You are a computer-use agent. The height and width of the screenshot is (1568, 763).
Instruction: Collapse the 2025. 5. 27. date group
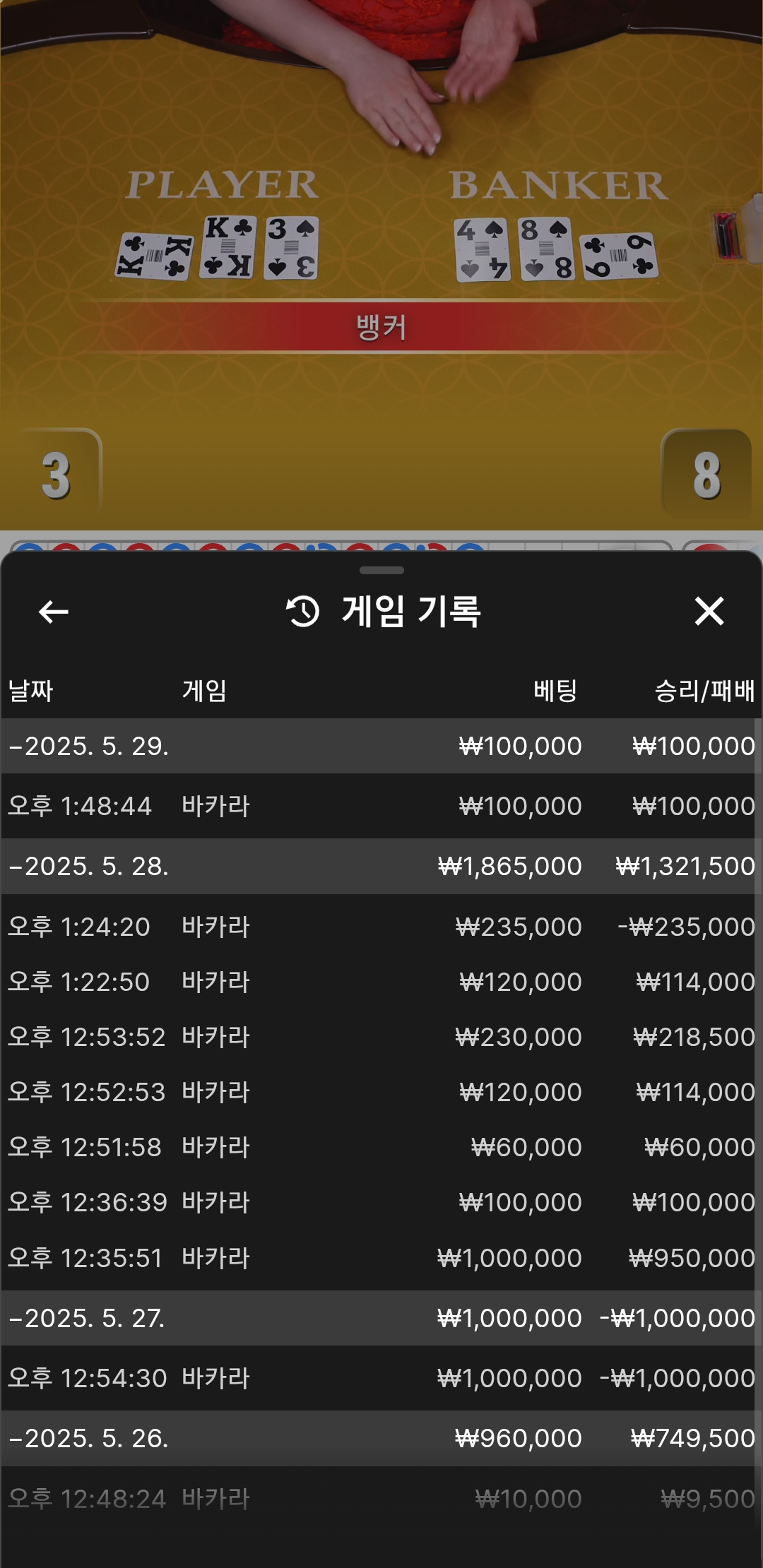[379, 1318]
